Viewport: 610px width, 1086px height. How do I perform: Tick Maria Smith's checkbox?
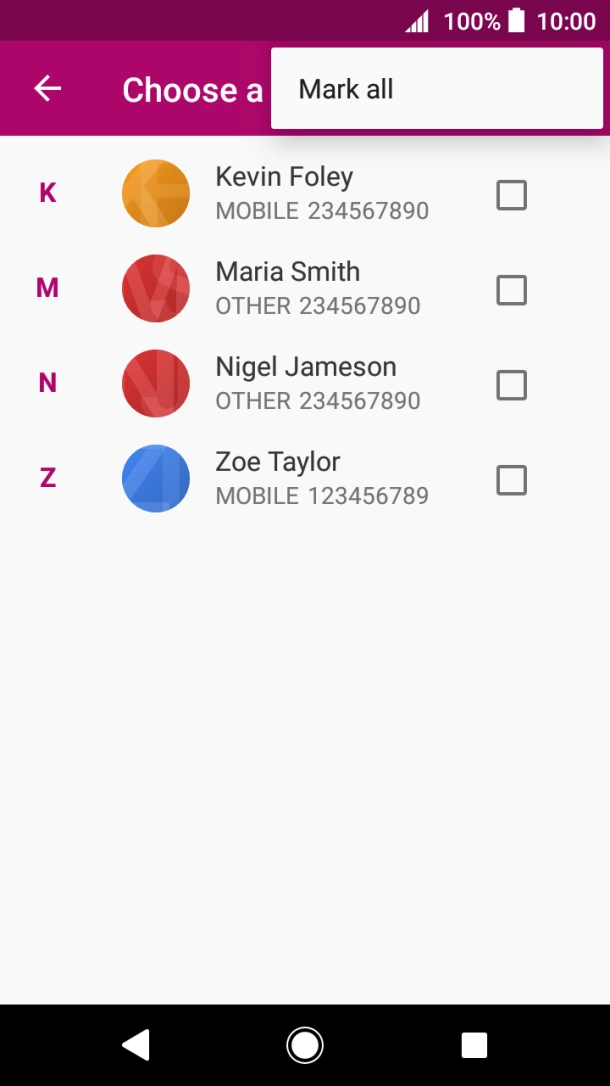click(x=511, y=290)
